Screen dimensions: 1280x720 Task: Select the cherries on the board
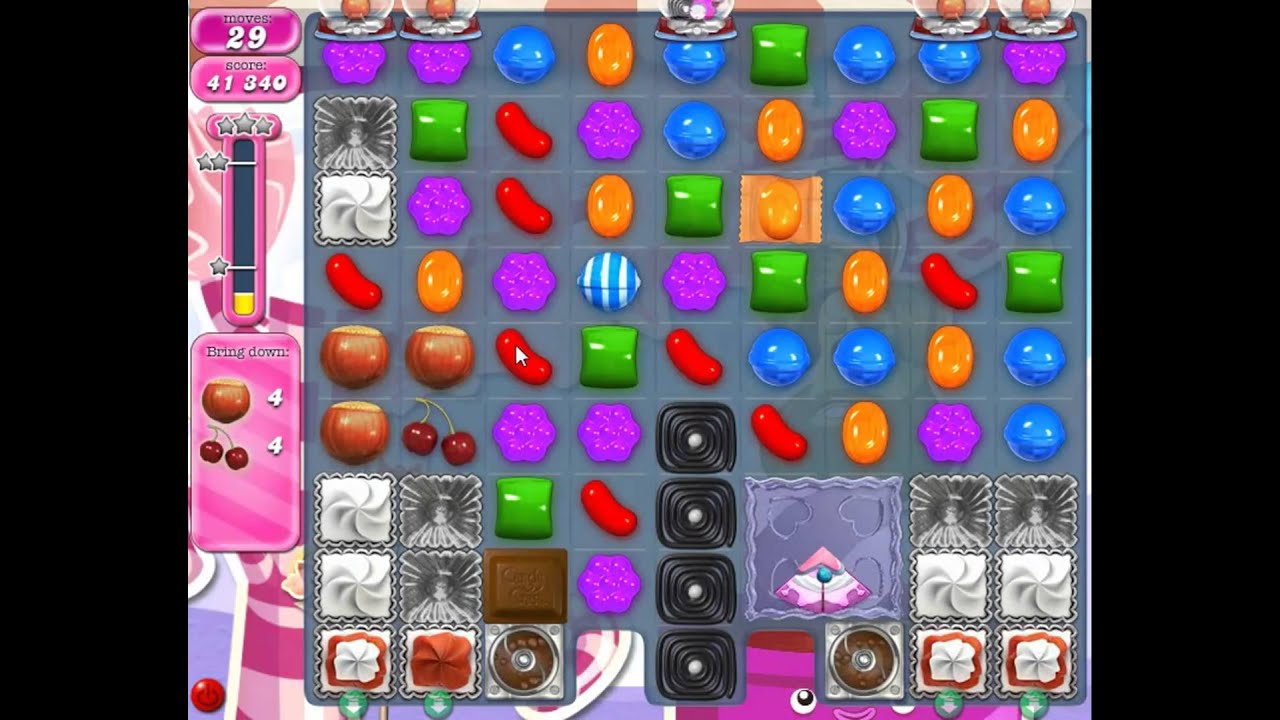pos(439,434)
